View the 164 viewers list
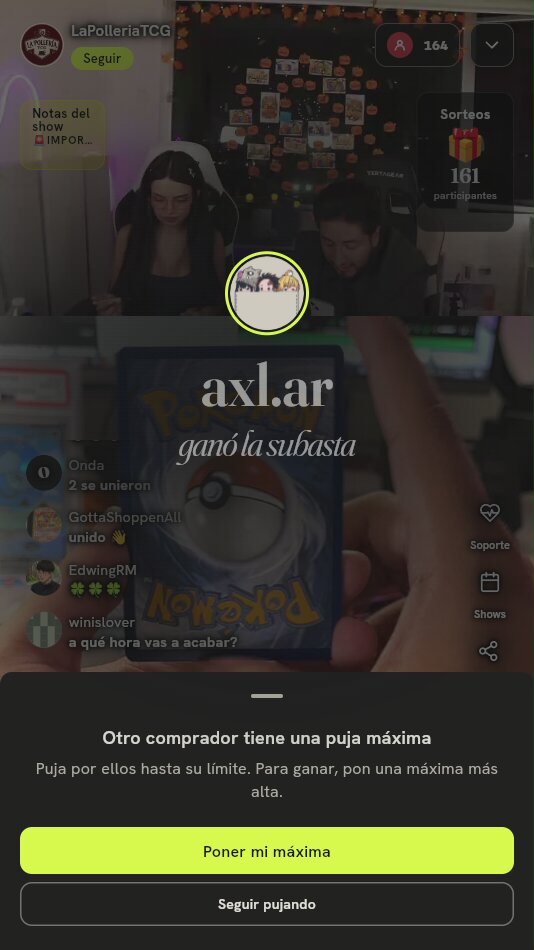The width and height of the screenshot is (534, 950). 417,45
